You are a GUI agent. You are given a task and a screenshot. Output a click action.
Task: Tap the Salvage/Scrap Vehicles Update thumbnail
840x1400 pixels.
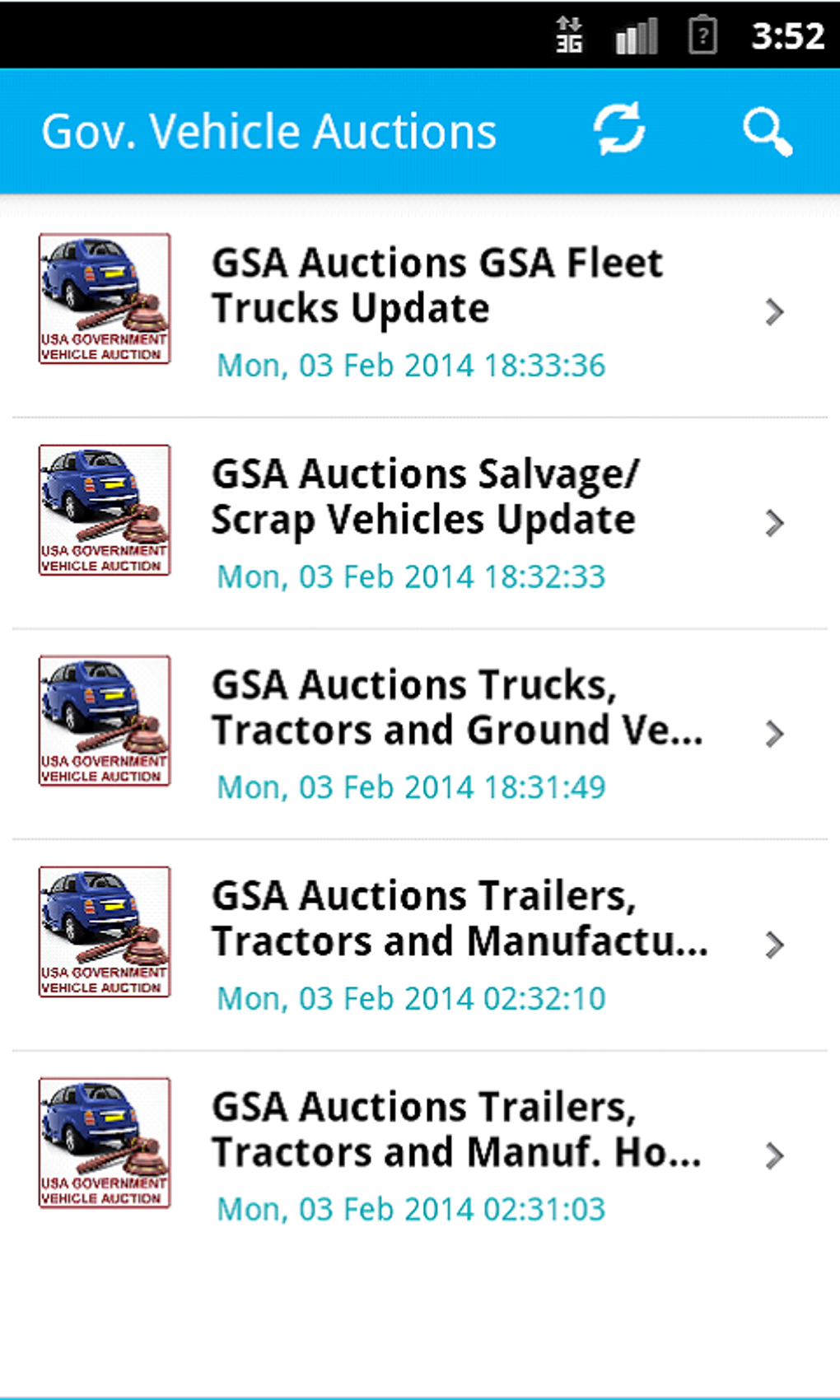pyautogui.click(x=103, y=510)
